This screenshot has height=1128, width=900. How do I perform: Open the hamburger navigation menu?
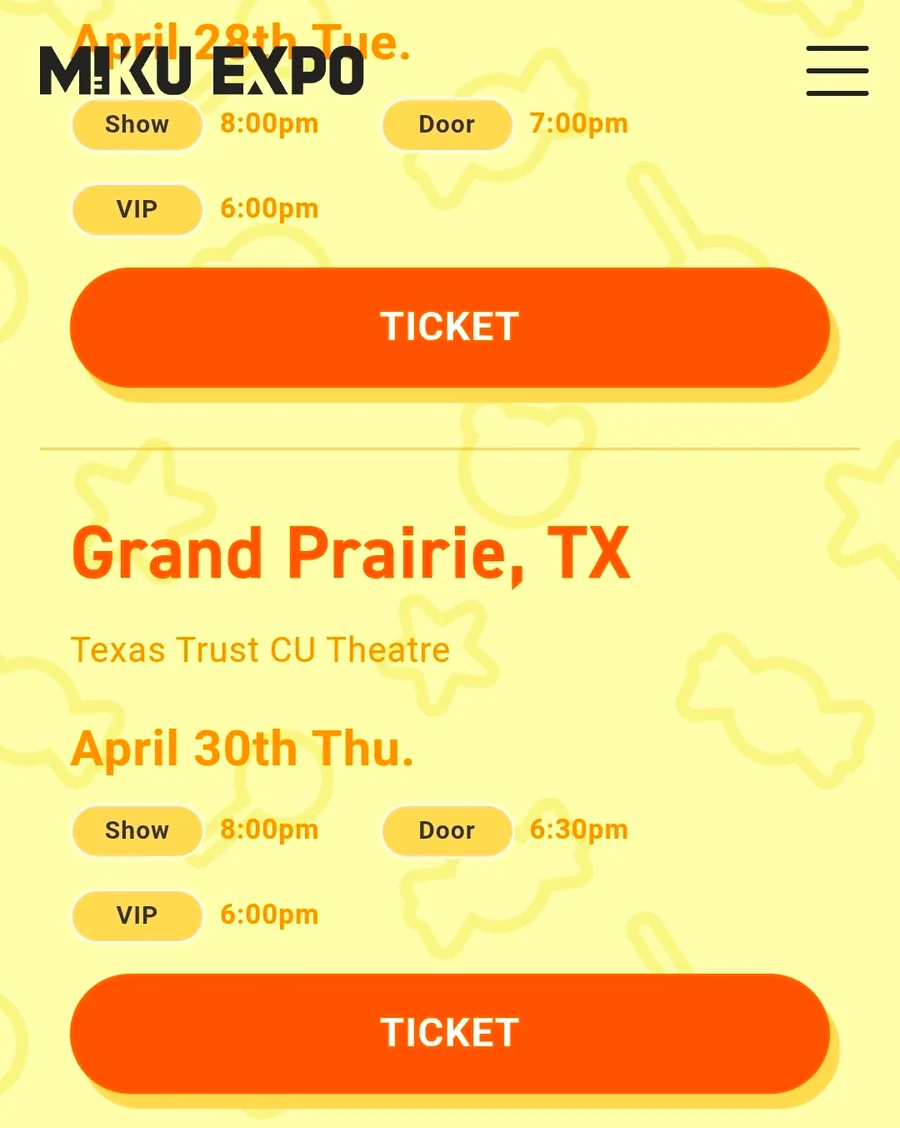click(837, 71)
